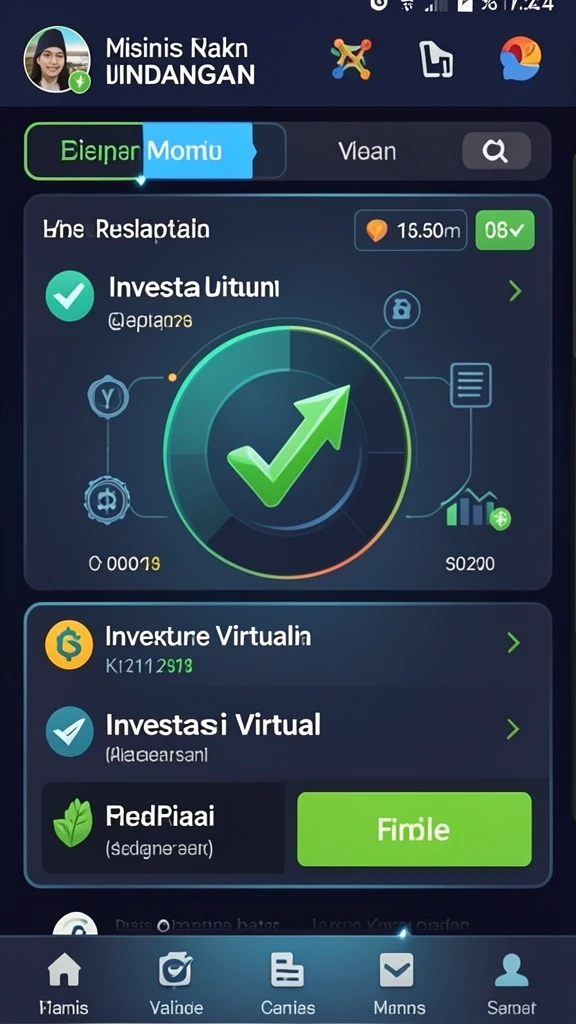This screenshot has width=576, height=1024.
Task: Tap the search magnifier button
Action: point(496,151)
